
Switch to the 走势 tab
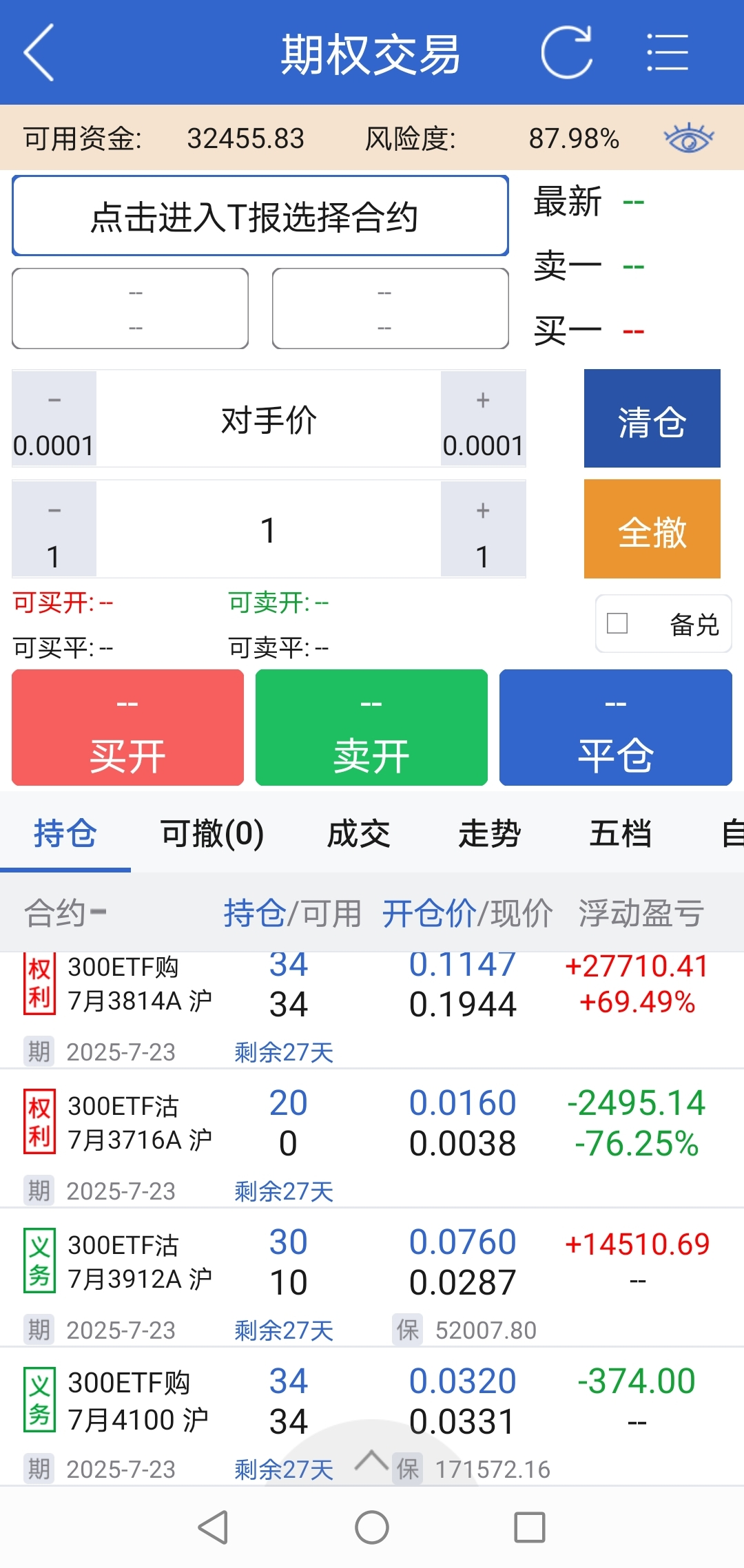click(490, 834)
